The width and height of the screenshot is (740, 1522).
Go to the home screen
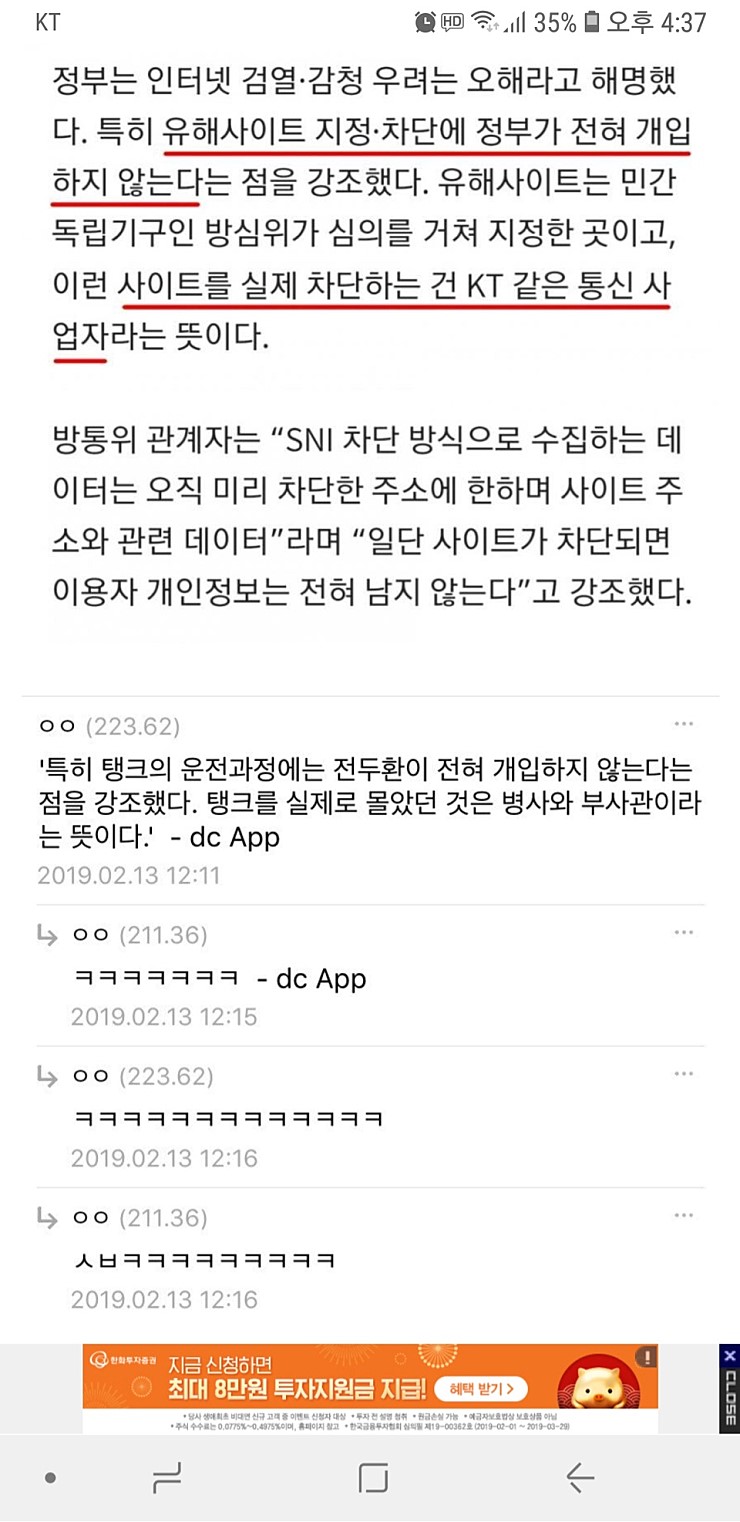(372, 1477)
